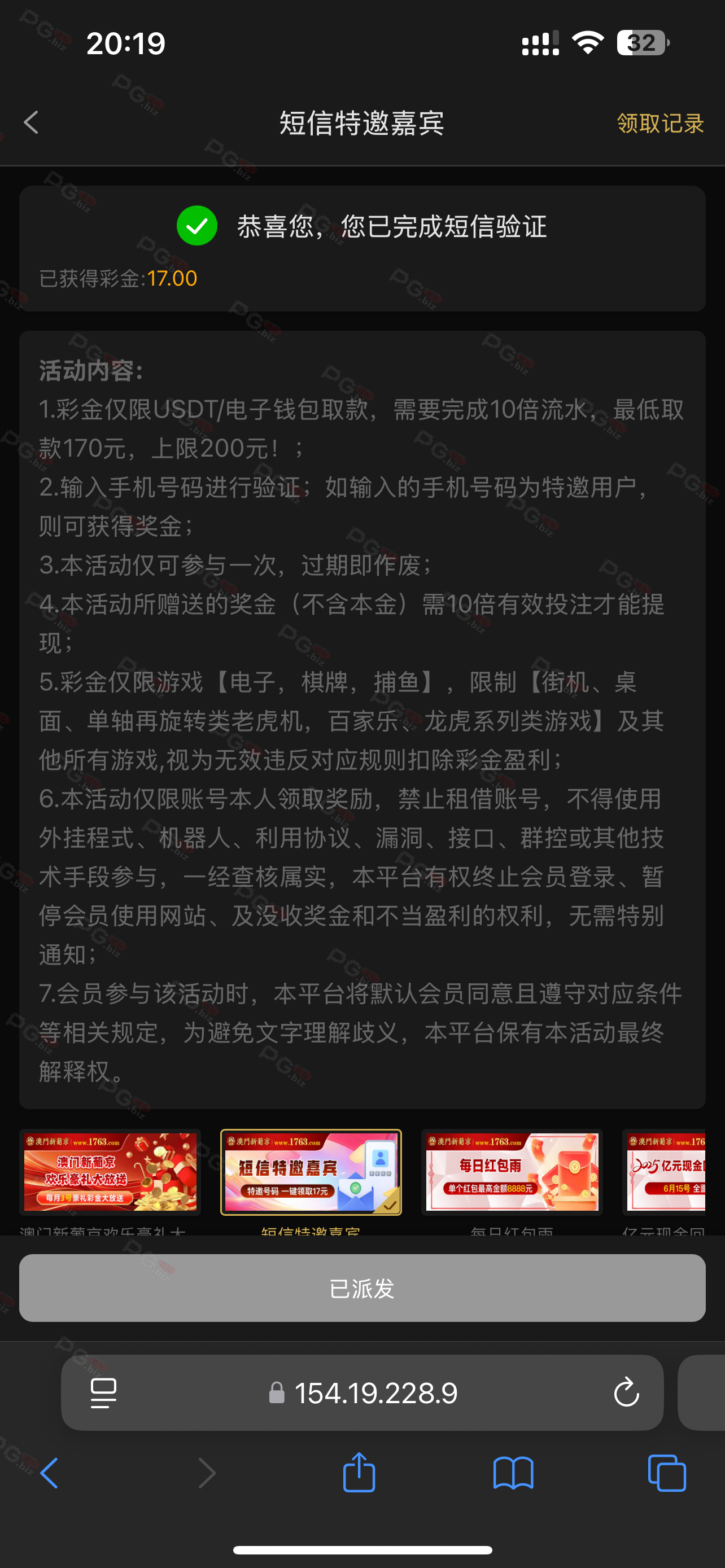Reload the page
Image resolution: width=725 pixels, height=1568 pixels.
[626, 1392]
